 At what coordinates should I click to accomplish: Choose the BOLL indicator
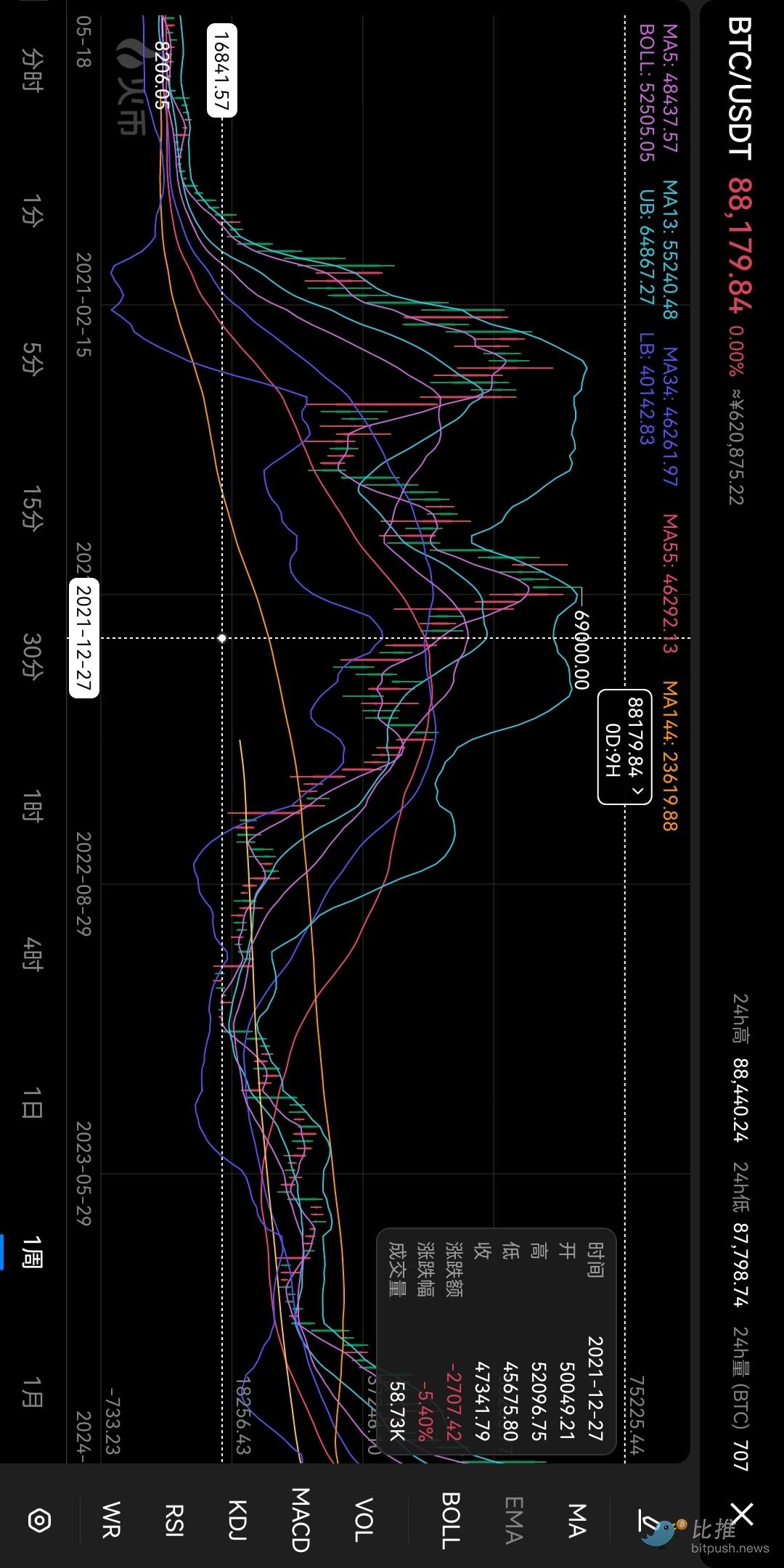click(x=450, y=1520)
